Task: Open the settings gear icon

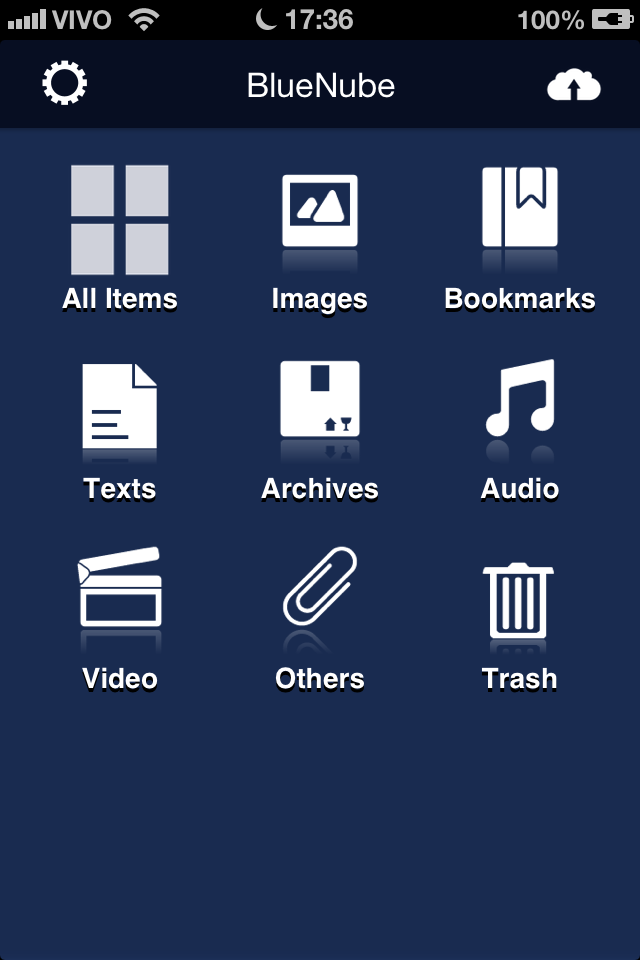Action: (x=65, y=84)
